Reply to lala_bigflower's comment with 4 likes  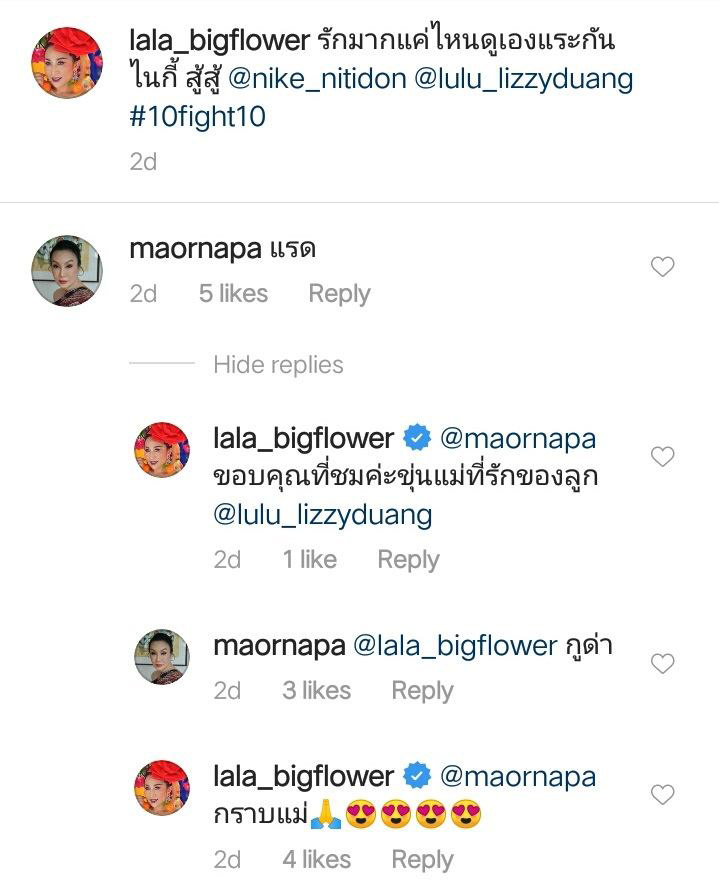422,860
